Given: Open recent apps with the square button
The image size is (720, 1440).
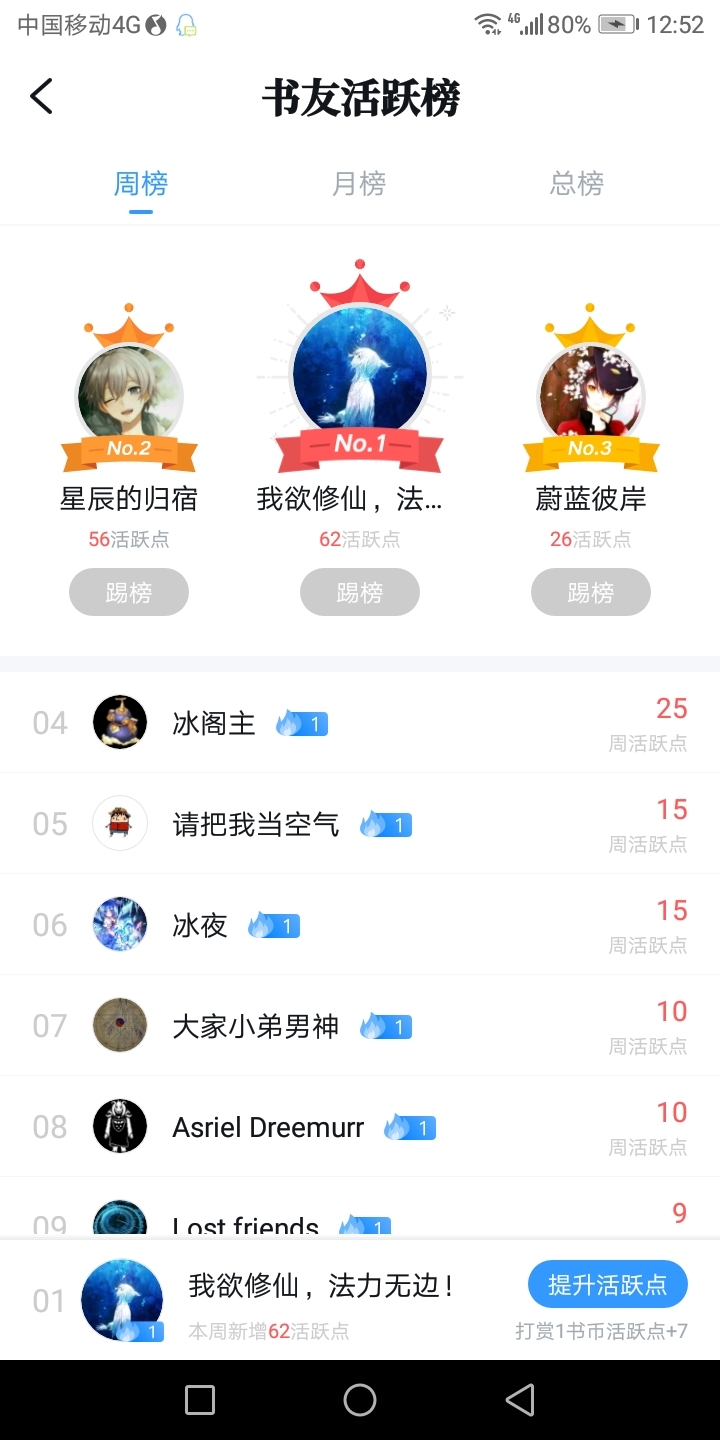Looking at the screenshot, I should pos(200,1400).
